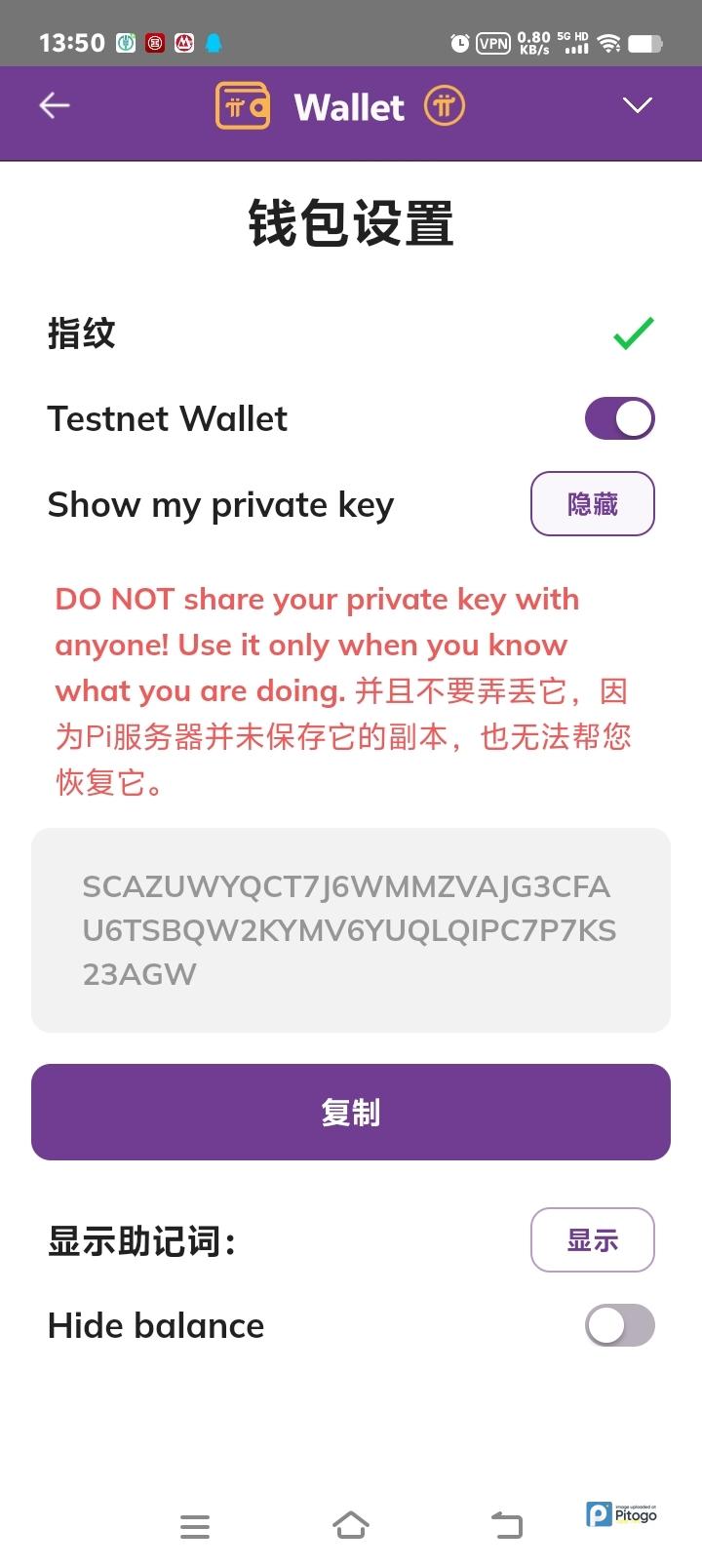Enable the Hide balance switch
This screenshot has width=702, height=1568.
pos(619,1325)
